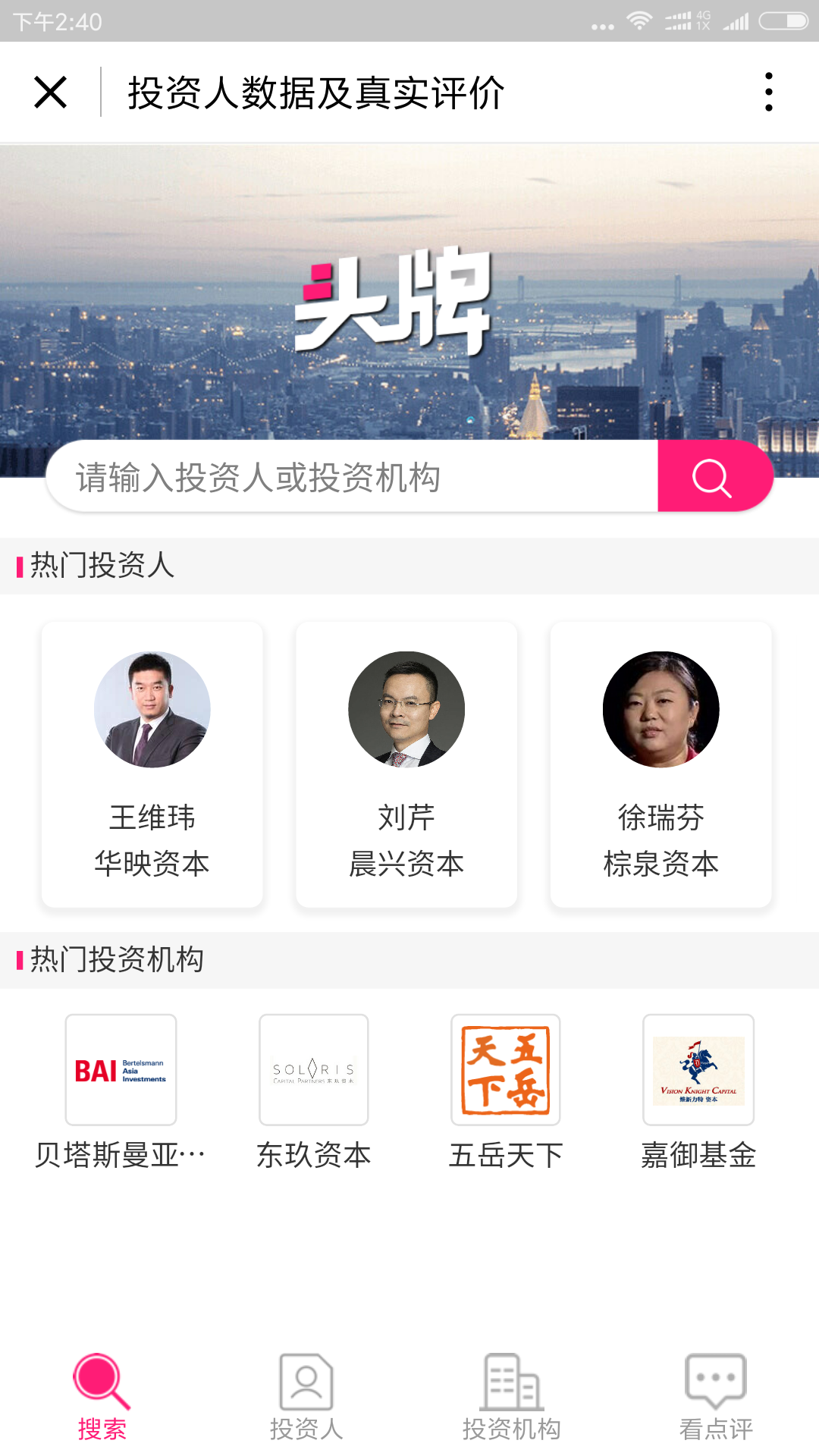Close the 投资人数据及真实评价 page
819x1456 pixels.
pos(51,93)
